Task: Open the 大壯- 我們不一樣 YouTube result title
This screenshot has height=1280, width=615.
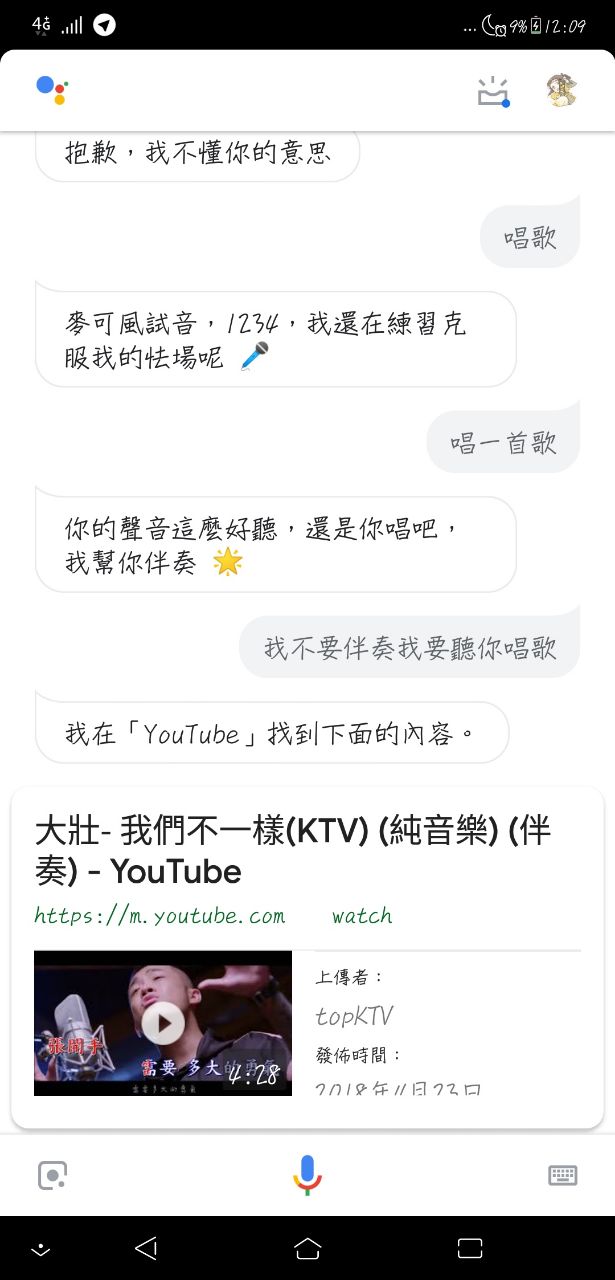Action: [x=292, y=850]
